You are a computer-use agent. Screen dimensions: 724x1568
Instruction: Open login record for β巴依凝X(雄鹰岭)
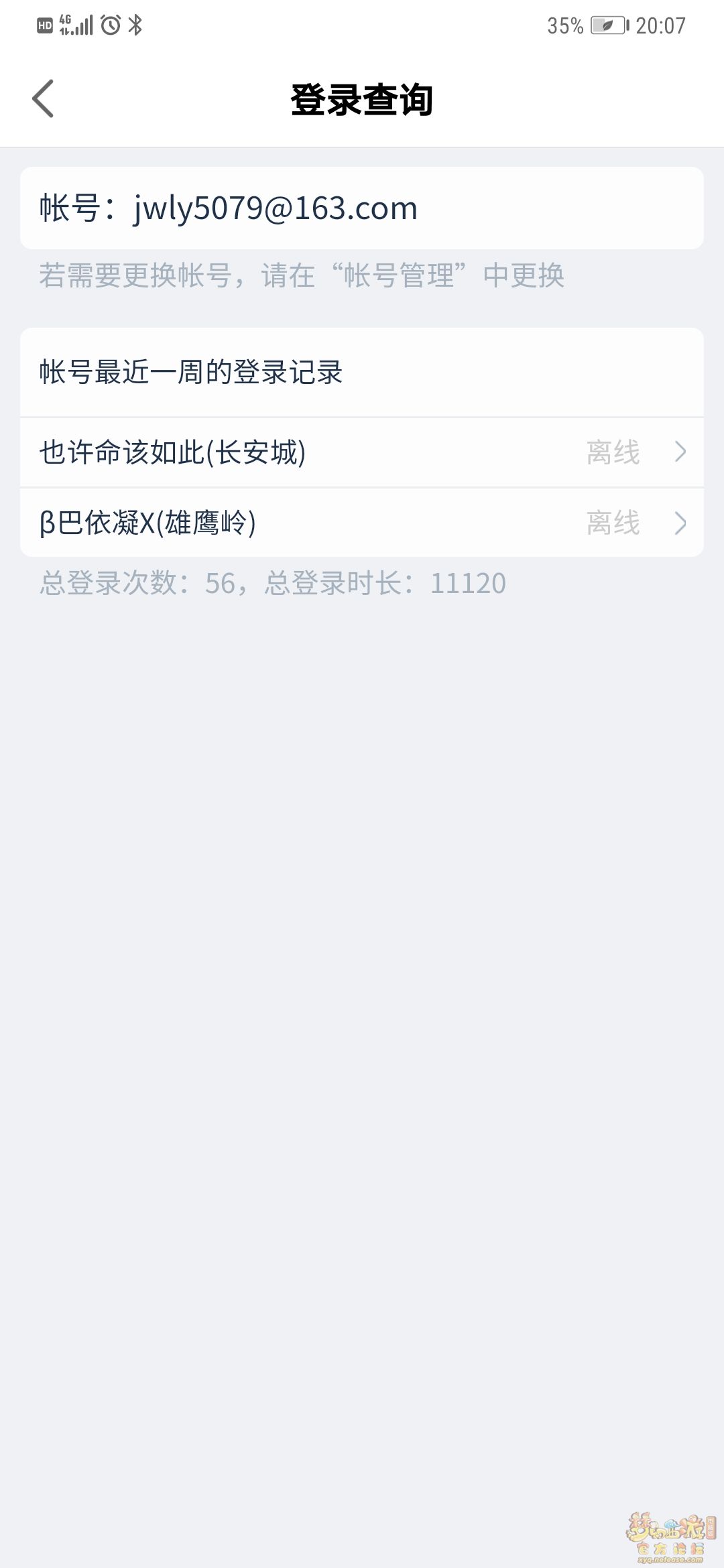(x=362, y=523)
